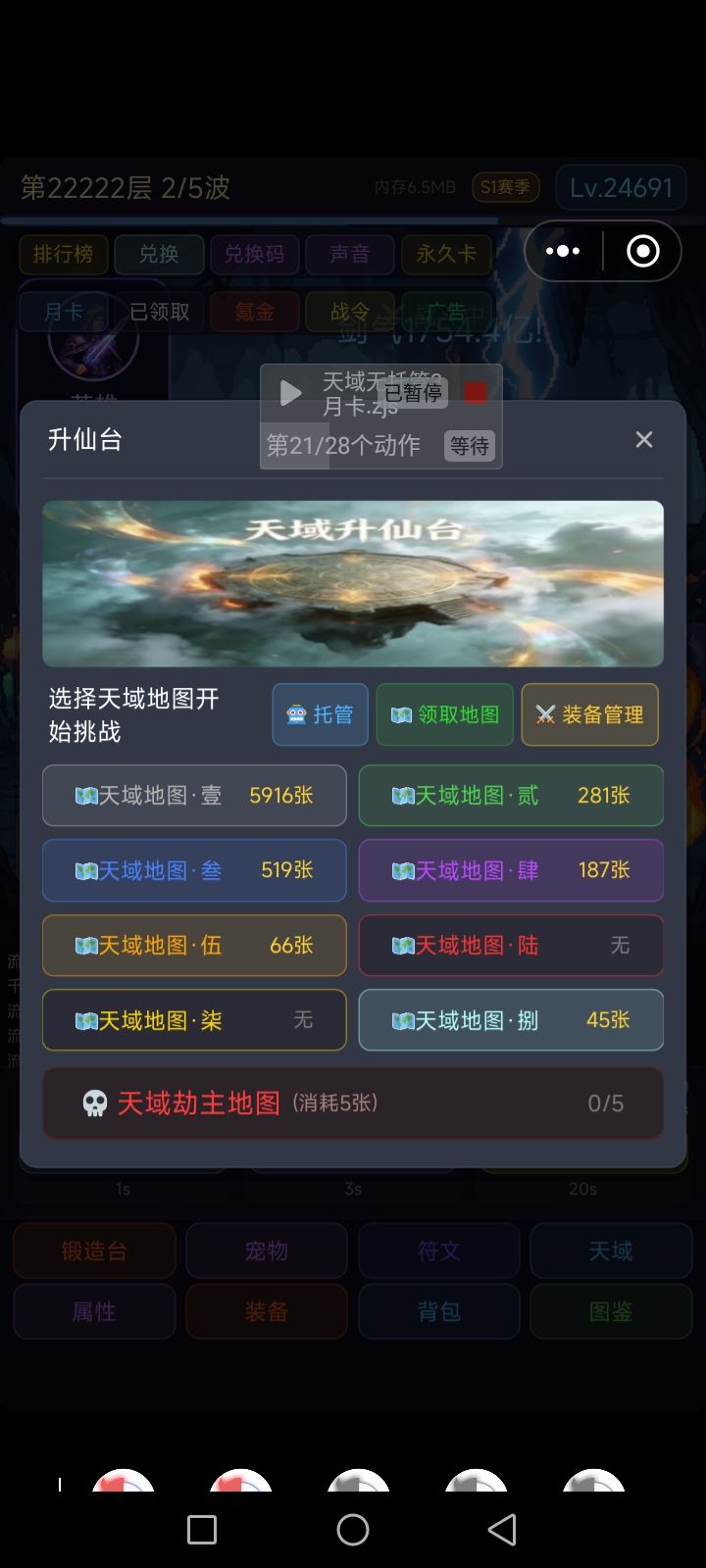Screen dimensions: 706x1568
Task: Open the 兑换码 redemption code panel
Action: (x=254, y=254)
